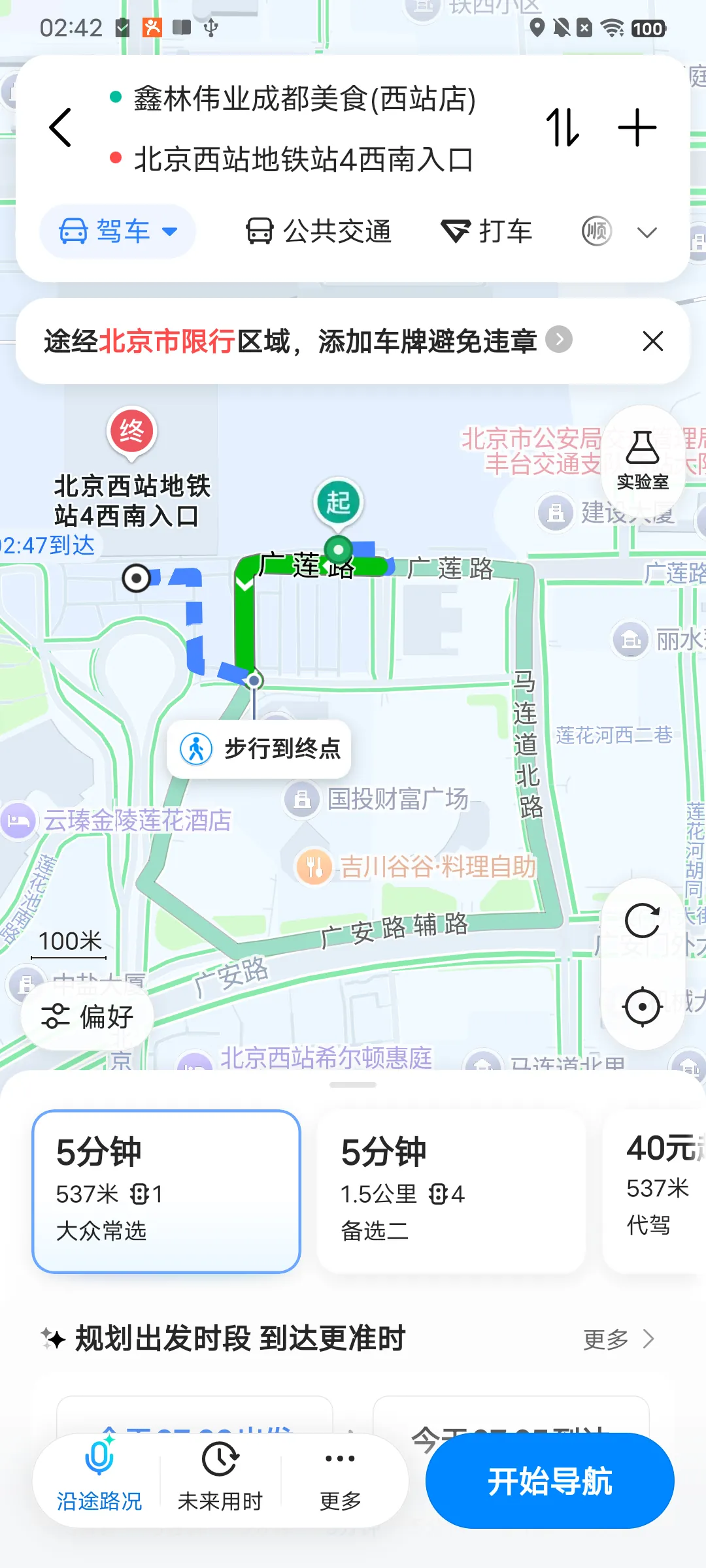Swap start and destination points

tap(563, 127)
